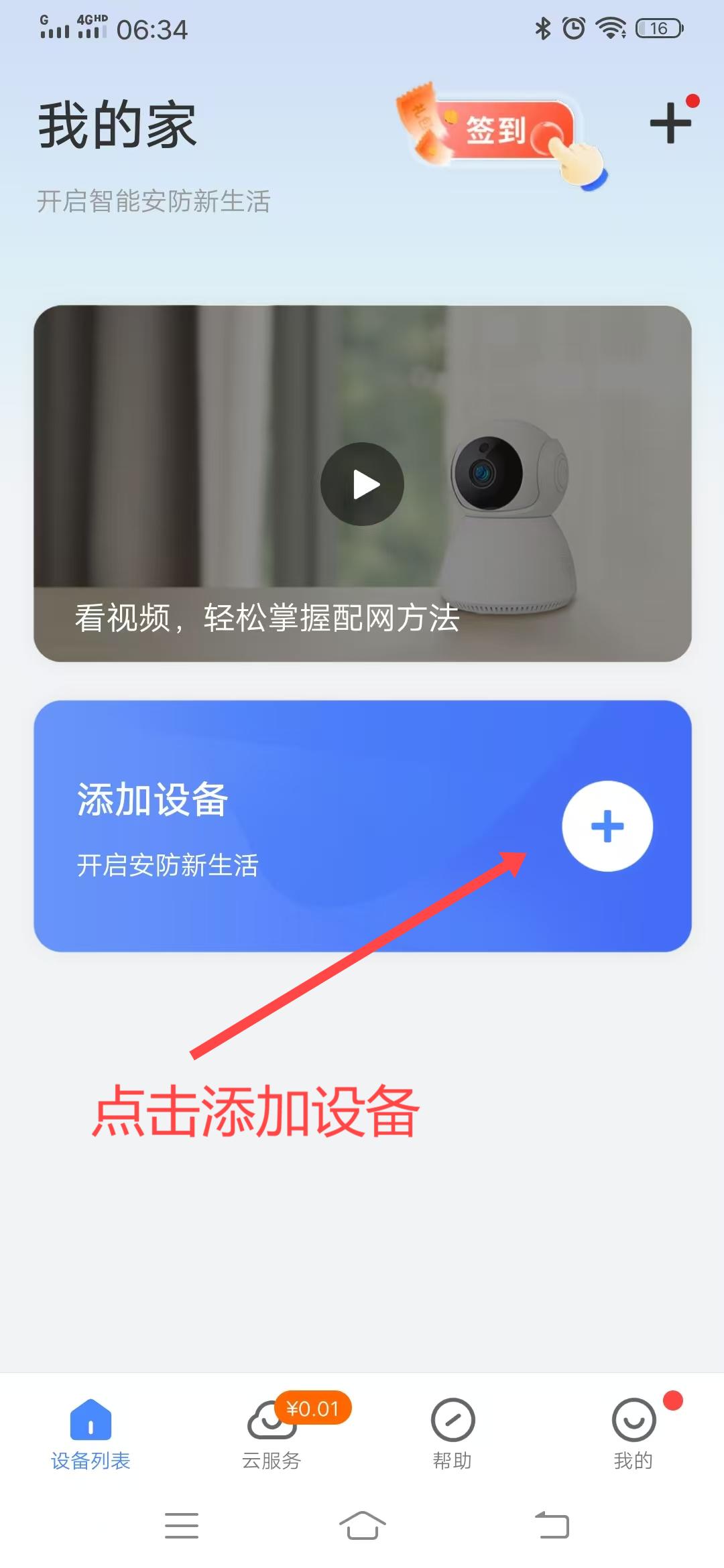Screen dimensions: 724x1568
Task: Tap the system back button
Action: 552,1525
